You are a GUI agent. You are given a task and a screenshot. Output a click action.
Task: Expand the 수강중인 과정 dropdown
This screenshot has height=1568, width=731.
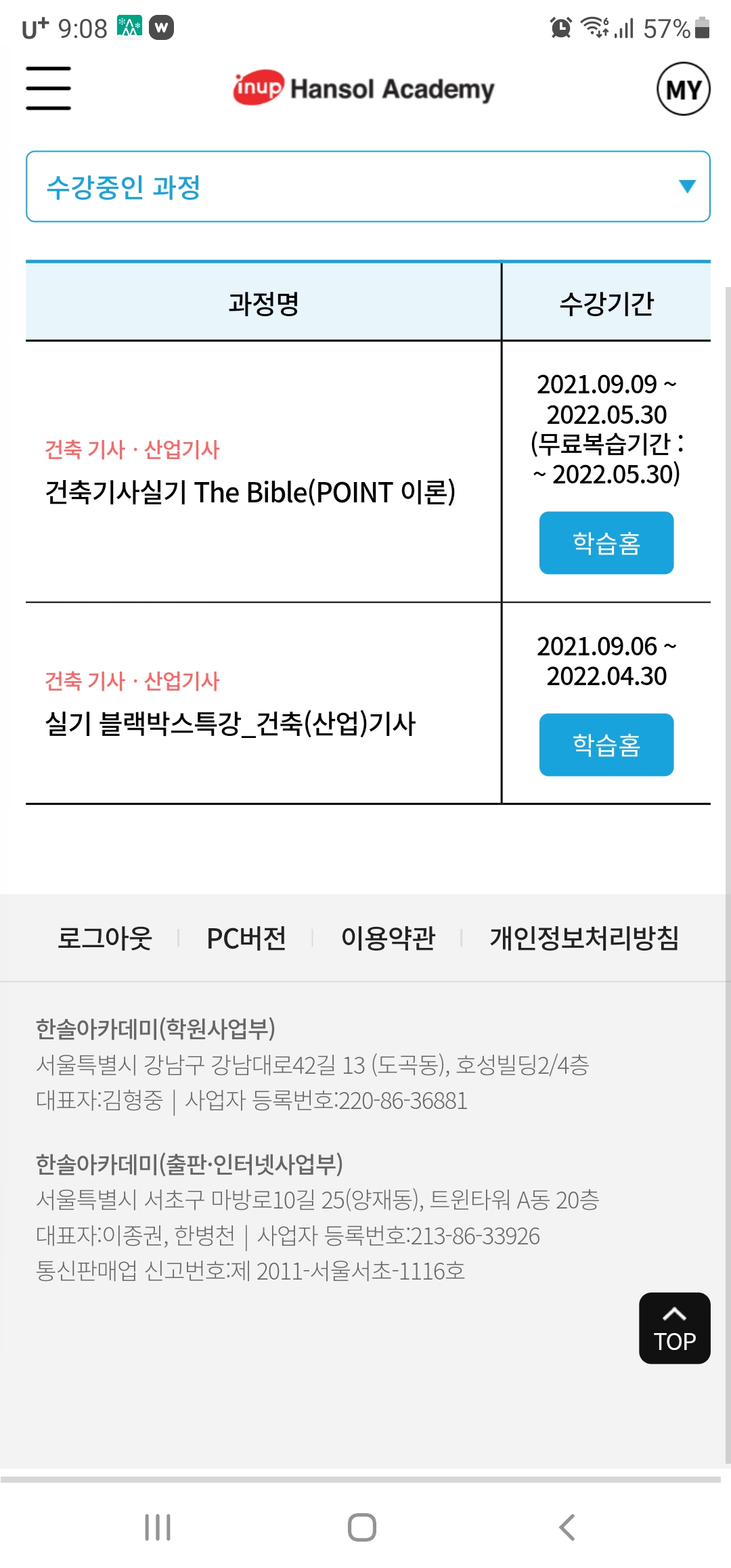(368, 186)
